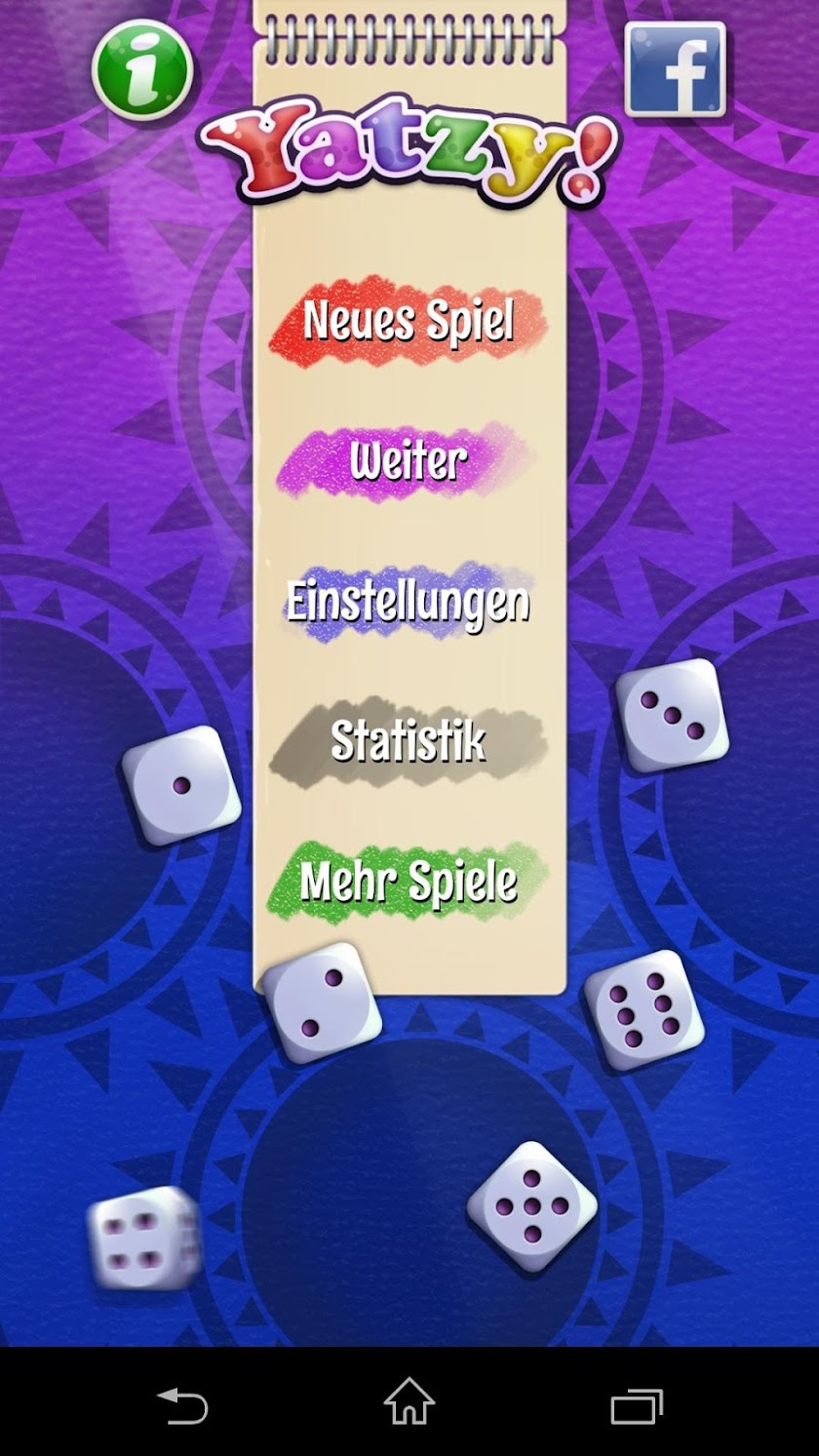Tap the system back button
819x1456 pixels.
tap(182, 1405)
